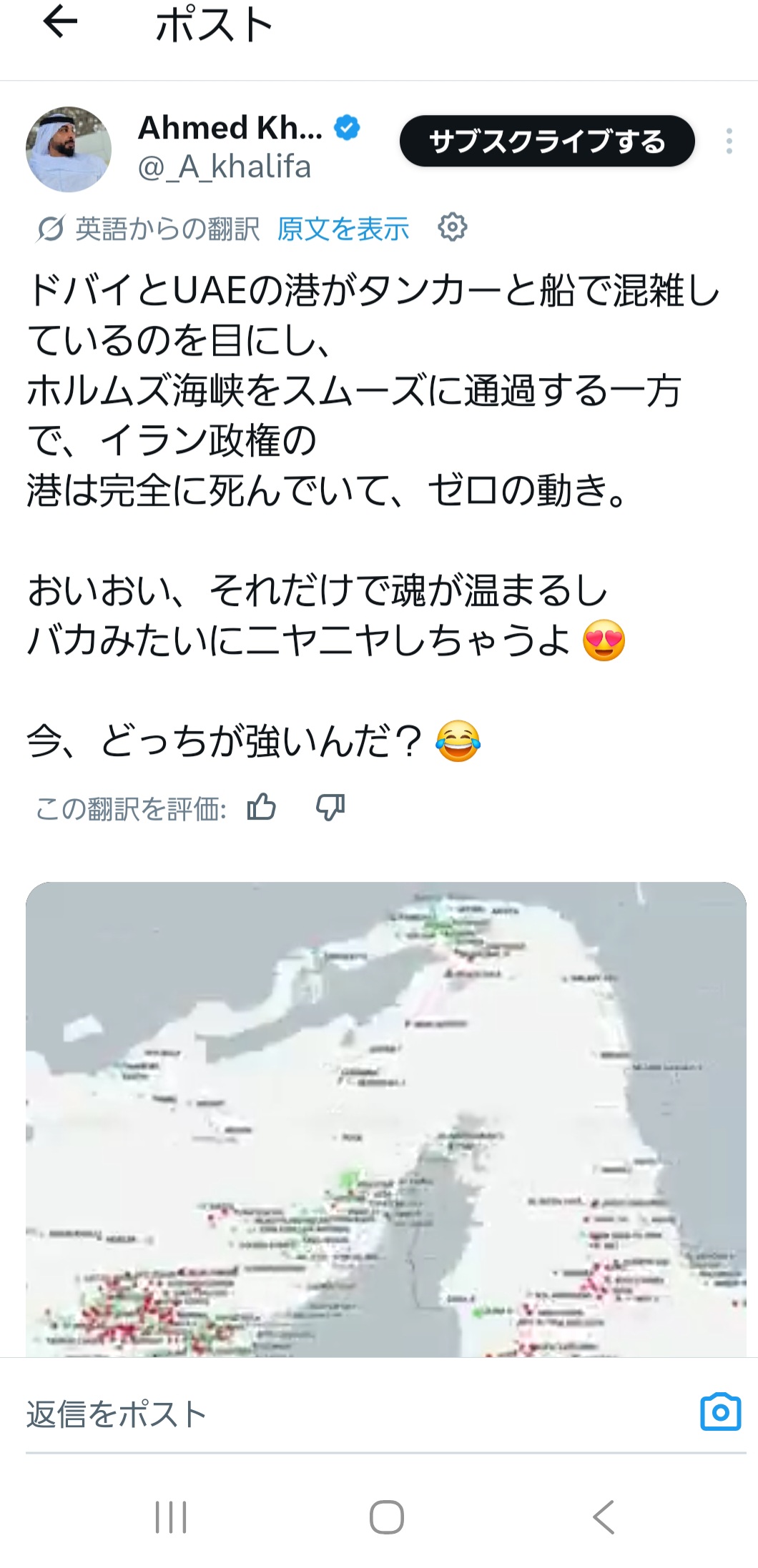Screen dimensions: 758x1568
Task: Rate the translation thumbs up
Action: coord(261,808)
